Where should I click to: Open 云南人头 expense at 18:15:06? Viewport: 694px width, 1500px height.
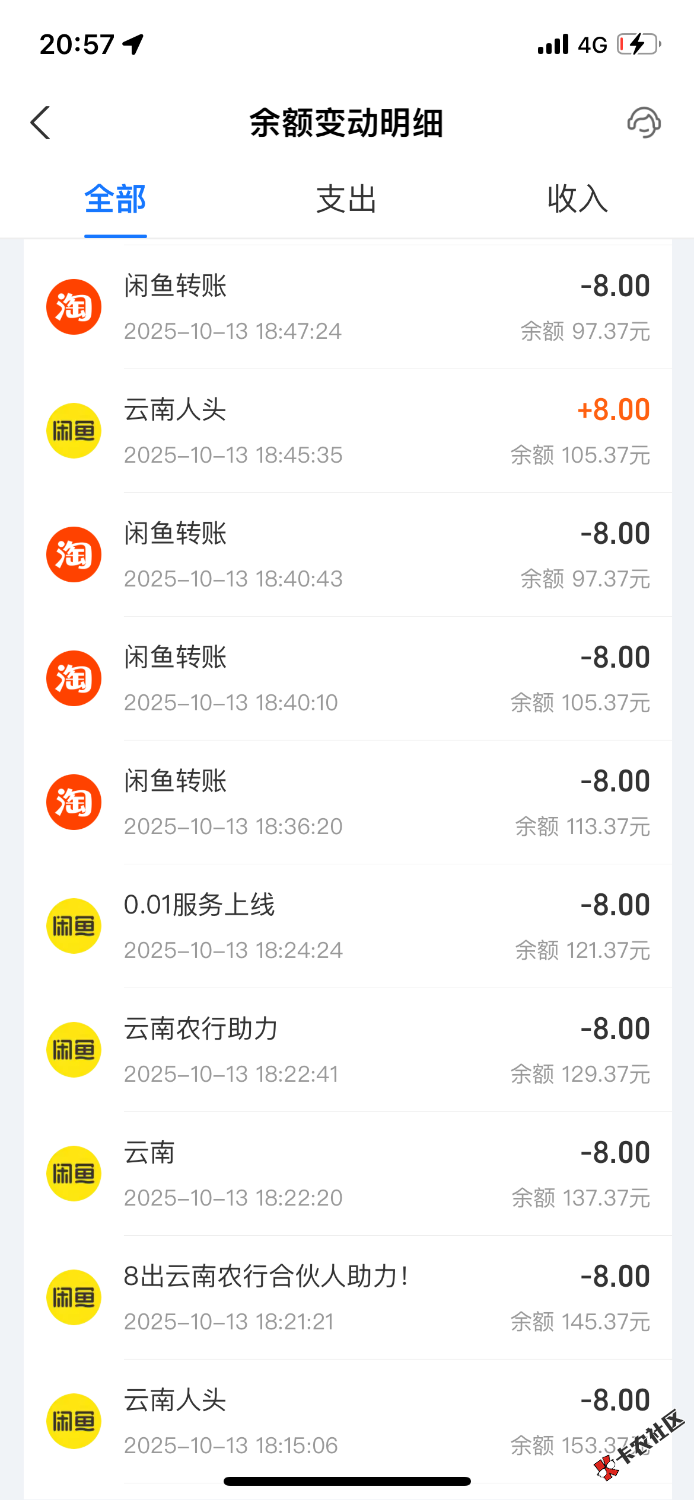[x=347, y=1422]
